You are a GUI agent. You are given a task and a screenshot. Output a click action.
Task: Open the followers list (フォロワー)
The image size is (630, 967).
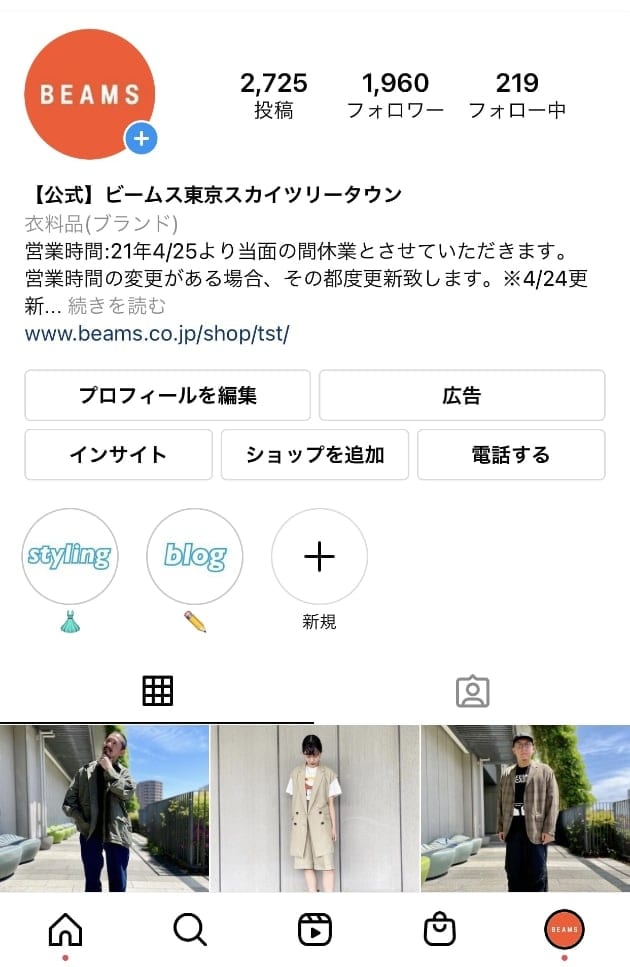coord(395,96)
